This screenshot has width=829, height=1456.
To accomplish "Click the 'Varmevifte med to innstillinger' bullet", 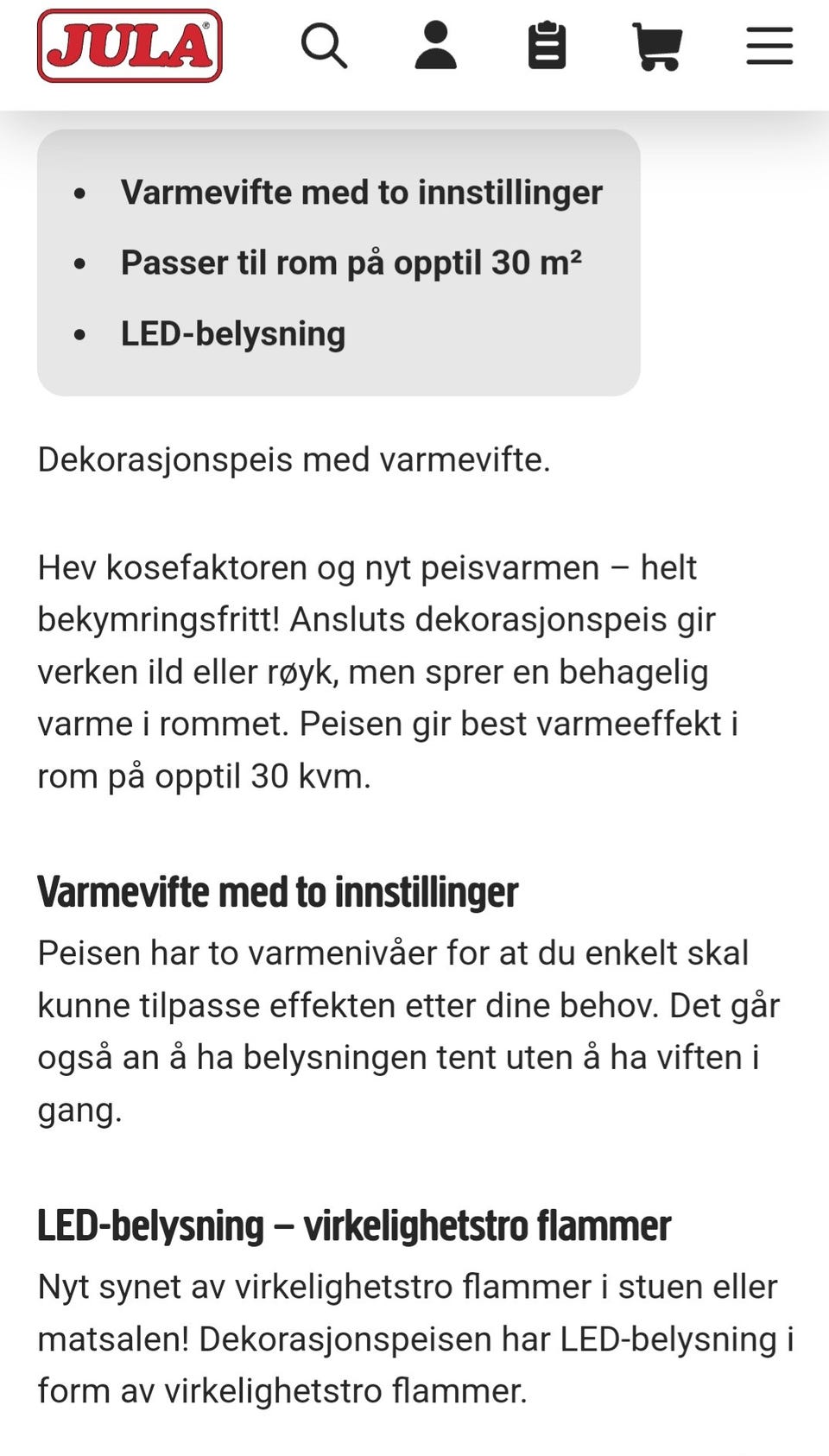I will click(x=363, y=192).
